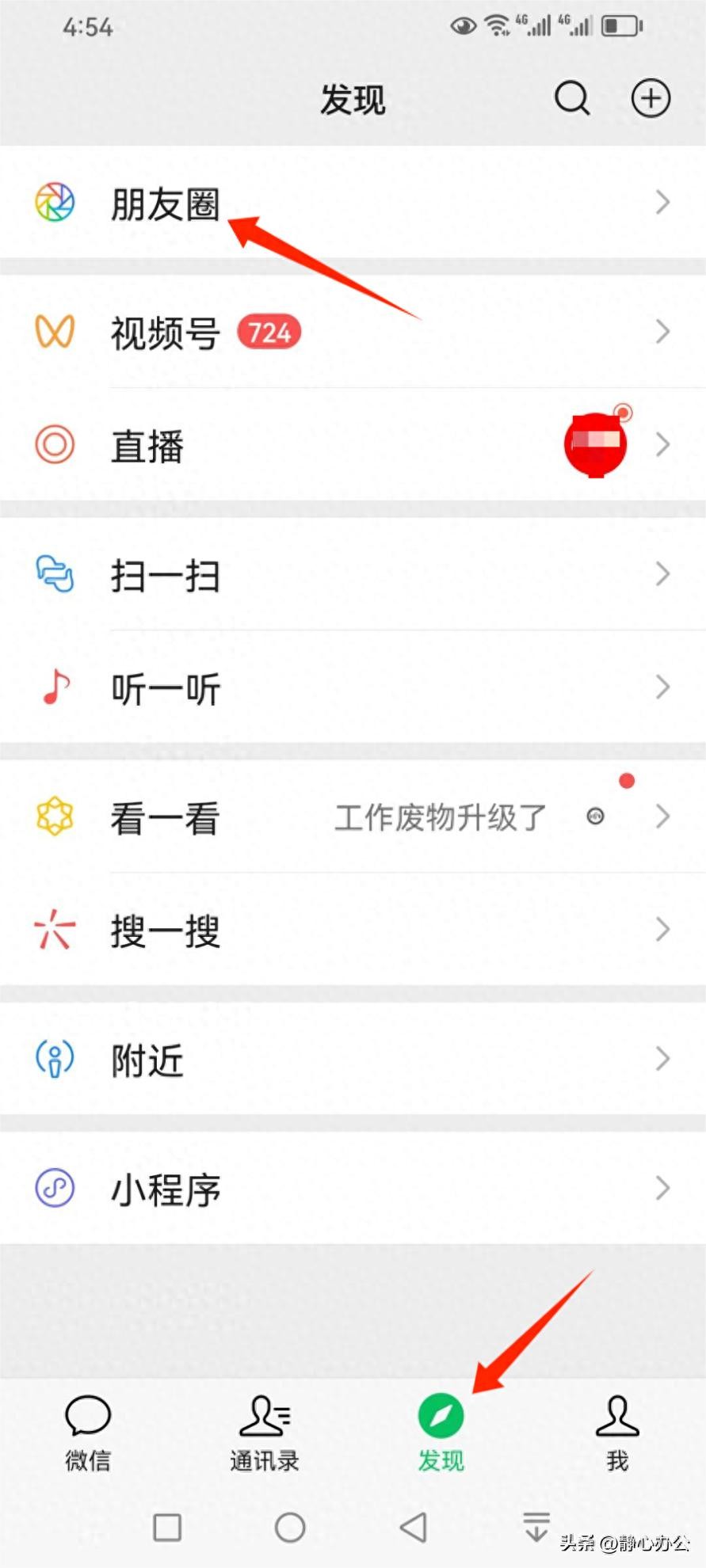
Task: Open 搜一搜 (Search)
Action: [165, 931]
